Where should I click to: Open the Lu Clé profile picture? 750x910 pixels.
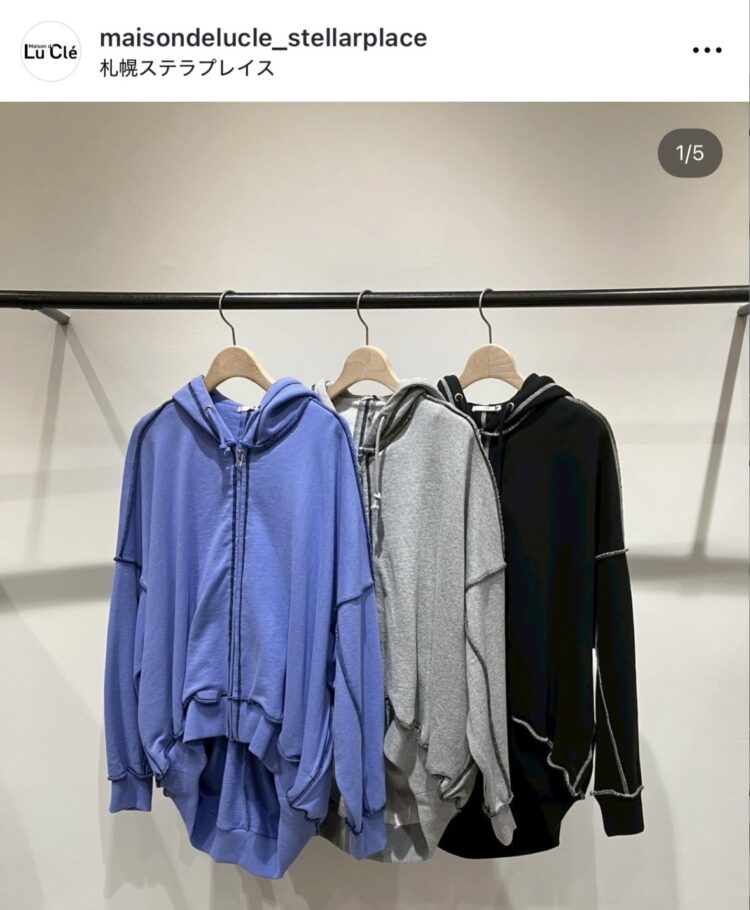click(50, 51)
